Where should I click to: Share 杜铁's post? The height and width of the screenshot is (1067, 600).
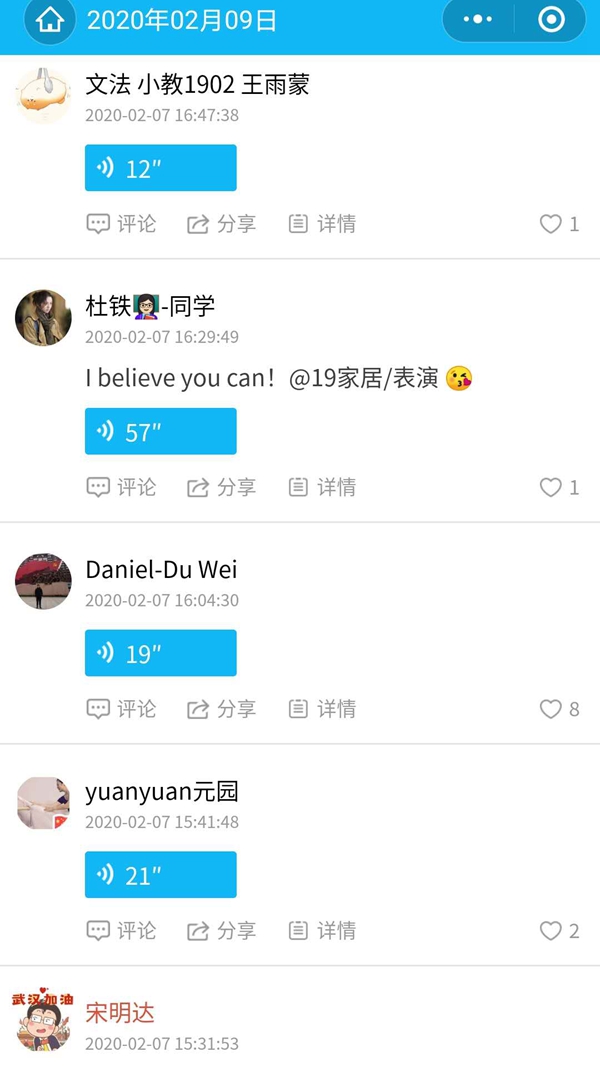click(221, 487)
